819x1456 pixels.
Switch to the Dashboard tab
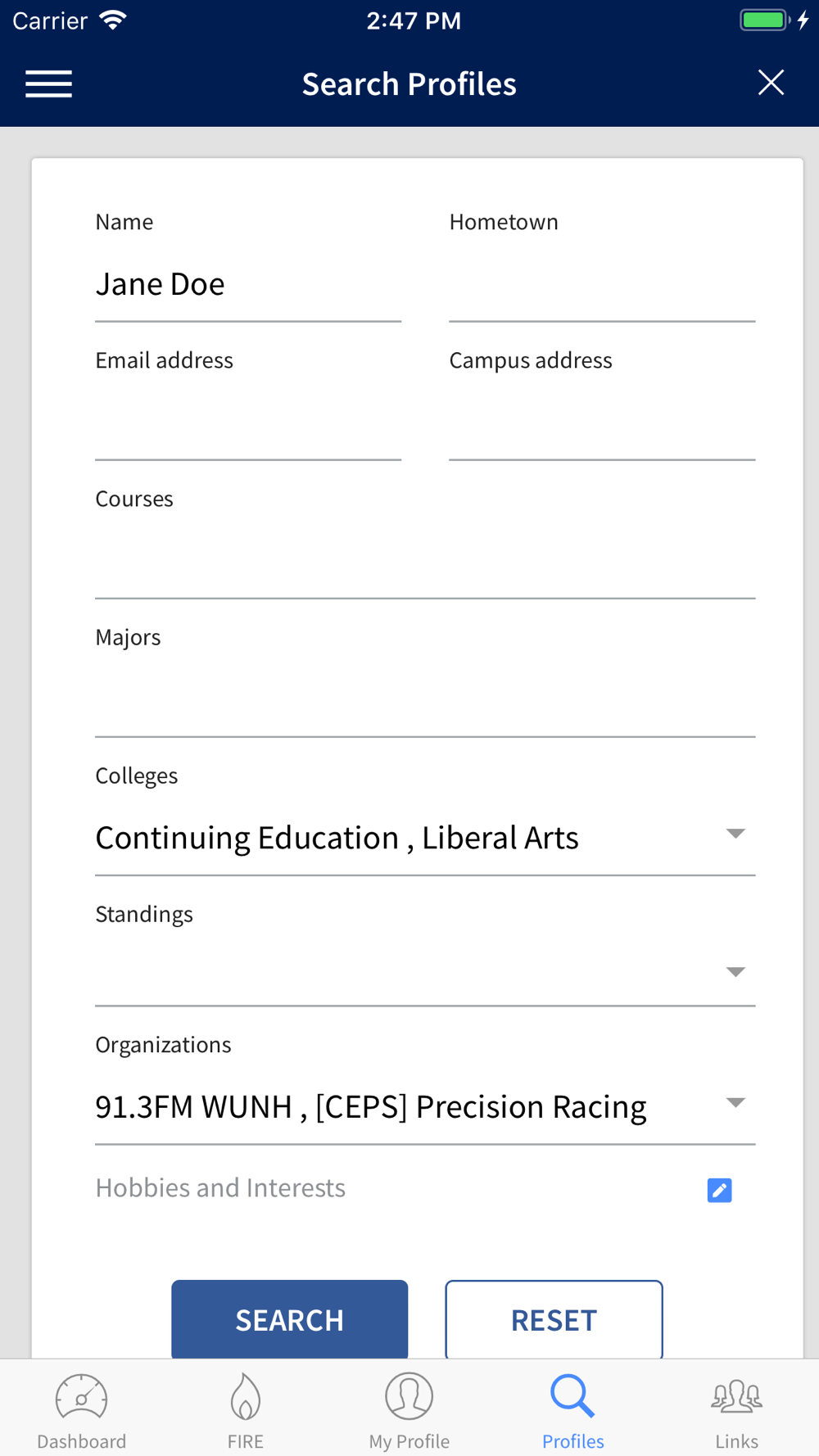[82, 1411]
